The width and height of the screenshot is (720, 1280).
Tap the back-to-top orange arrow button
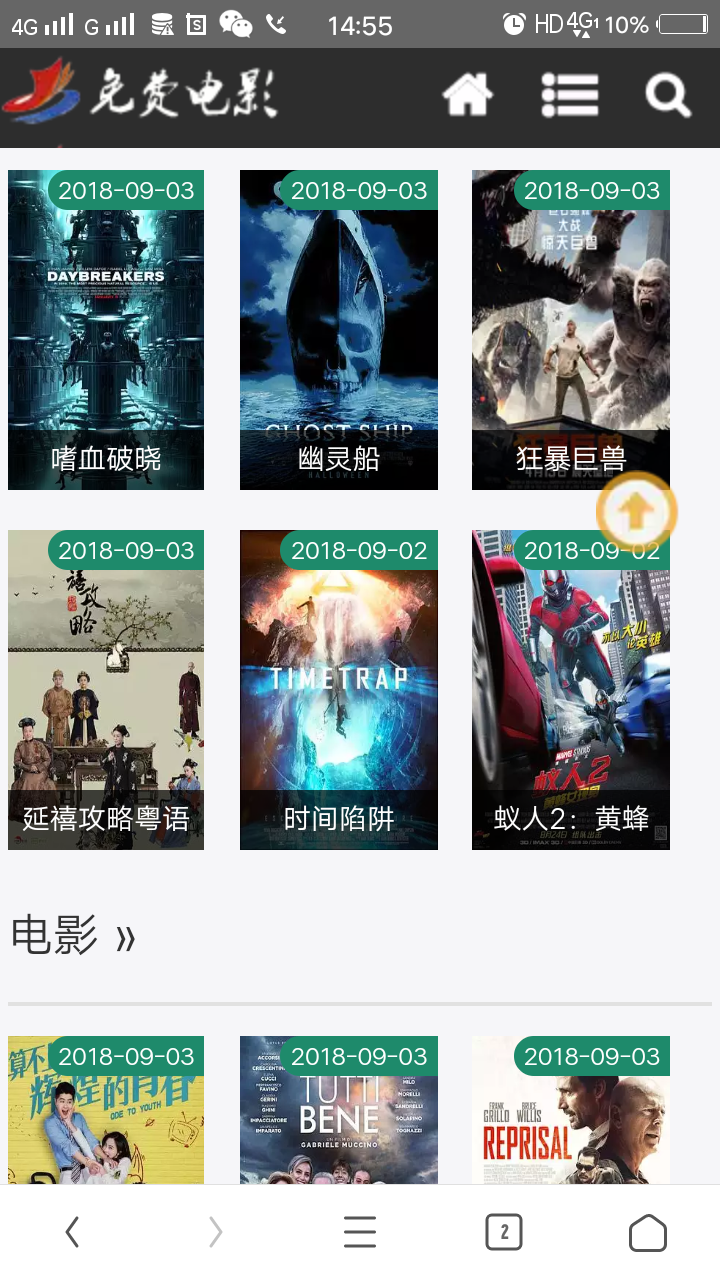pos(637,511)
